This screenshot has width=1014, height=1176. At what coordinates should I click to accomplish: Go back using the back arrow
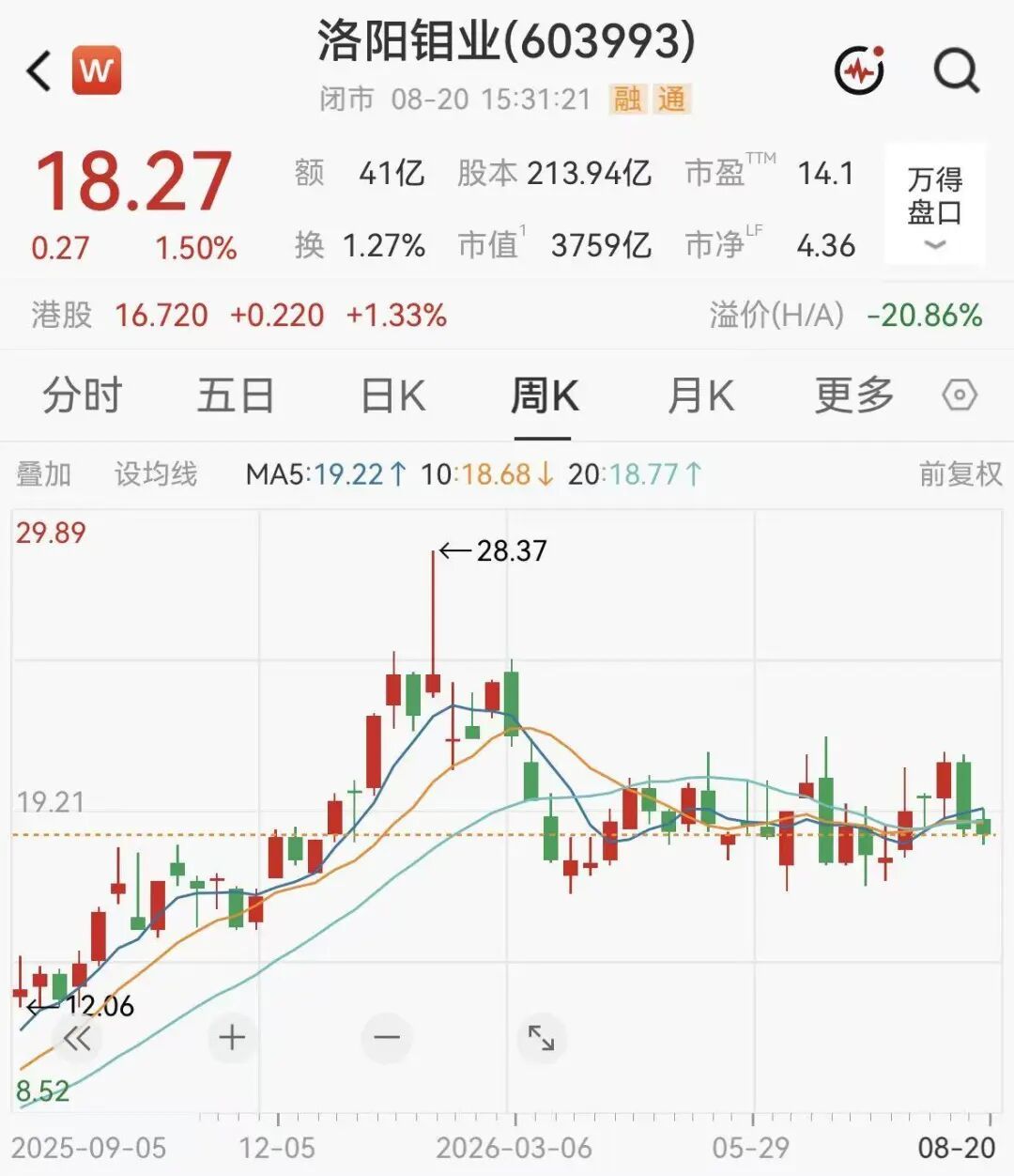[x=38, y=71]
